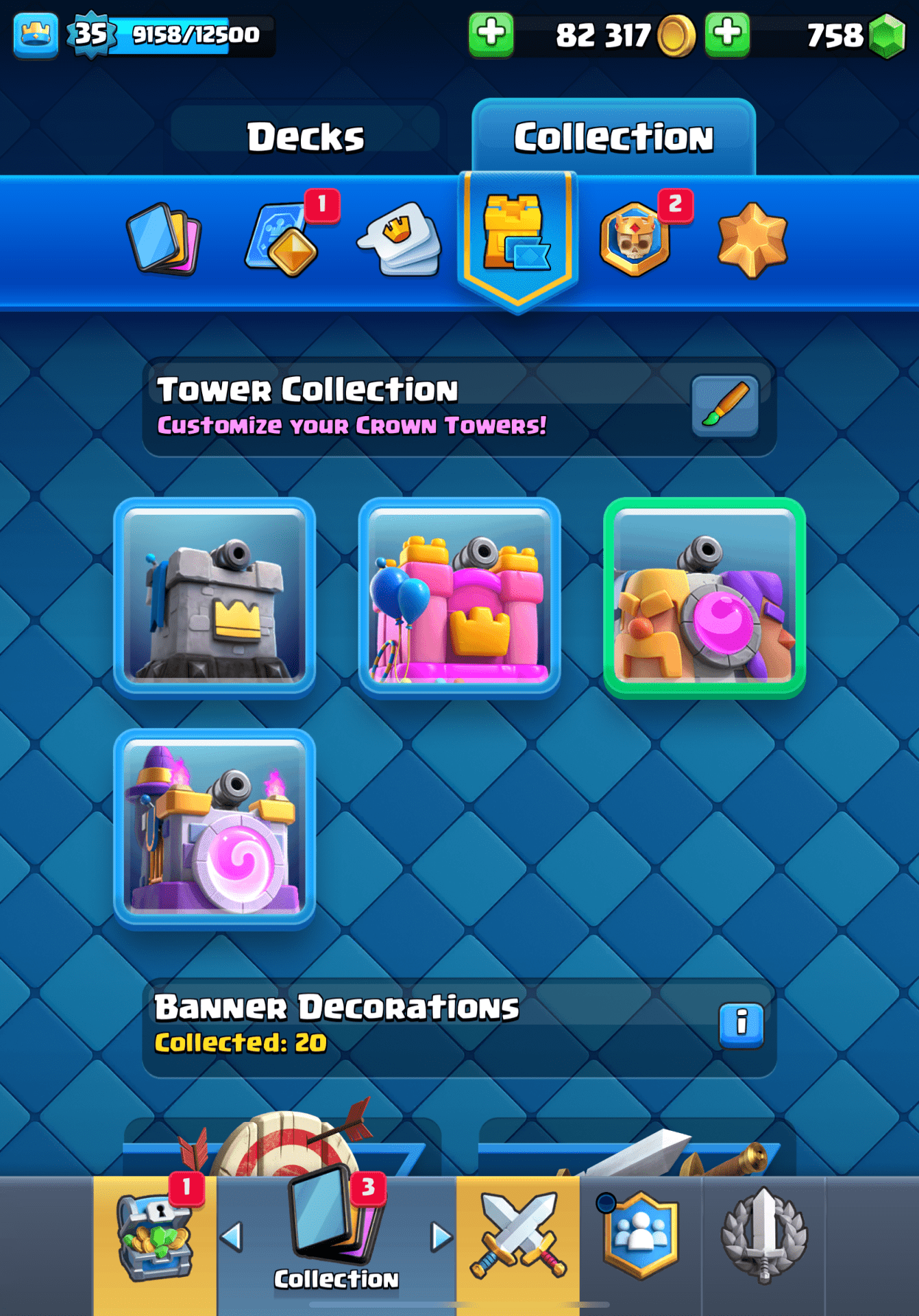The width and height of the screenshot is (919, 1316).
Task: Tap the paintbrush to edit towers
Action: tap(724, 405)
